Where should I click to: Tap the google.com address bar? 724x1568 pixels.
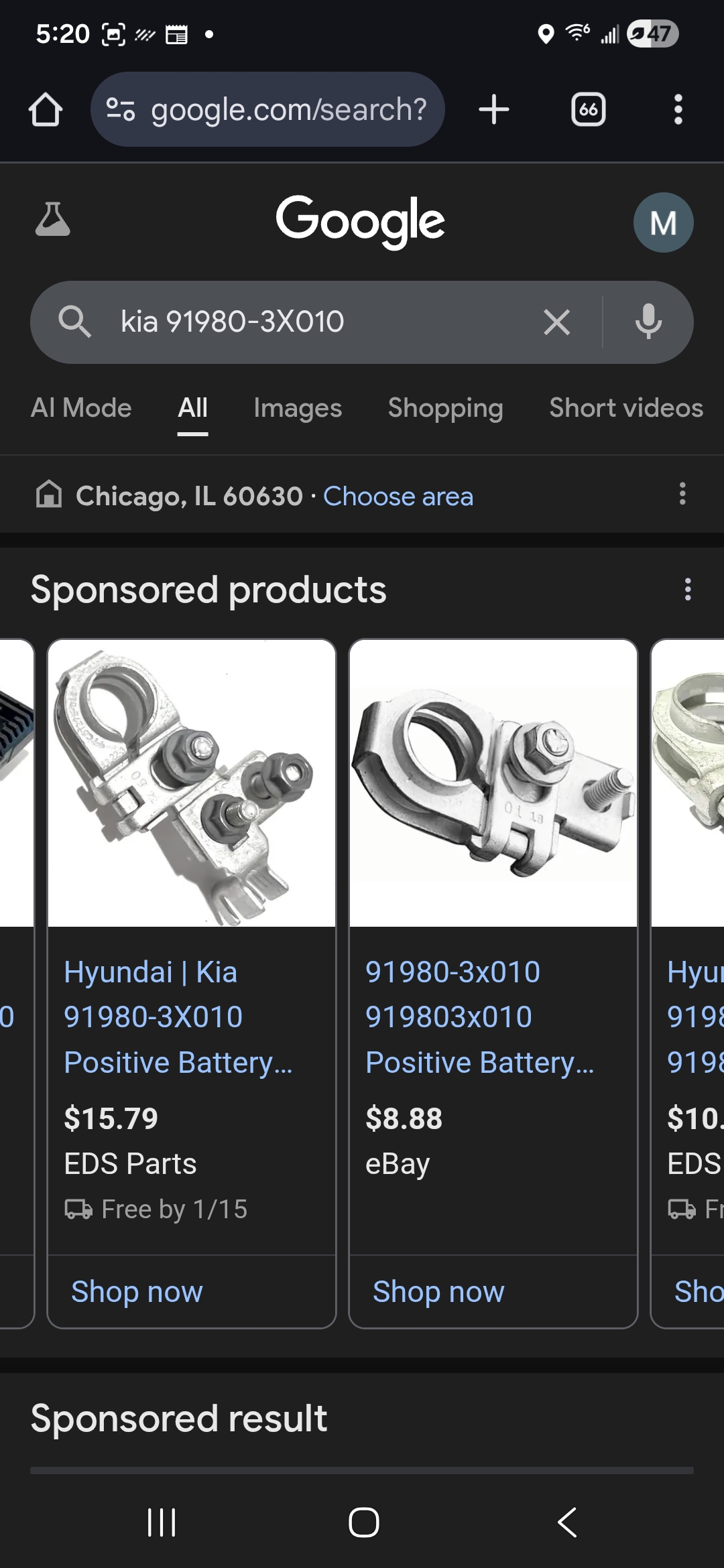pos(267,109)
